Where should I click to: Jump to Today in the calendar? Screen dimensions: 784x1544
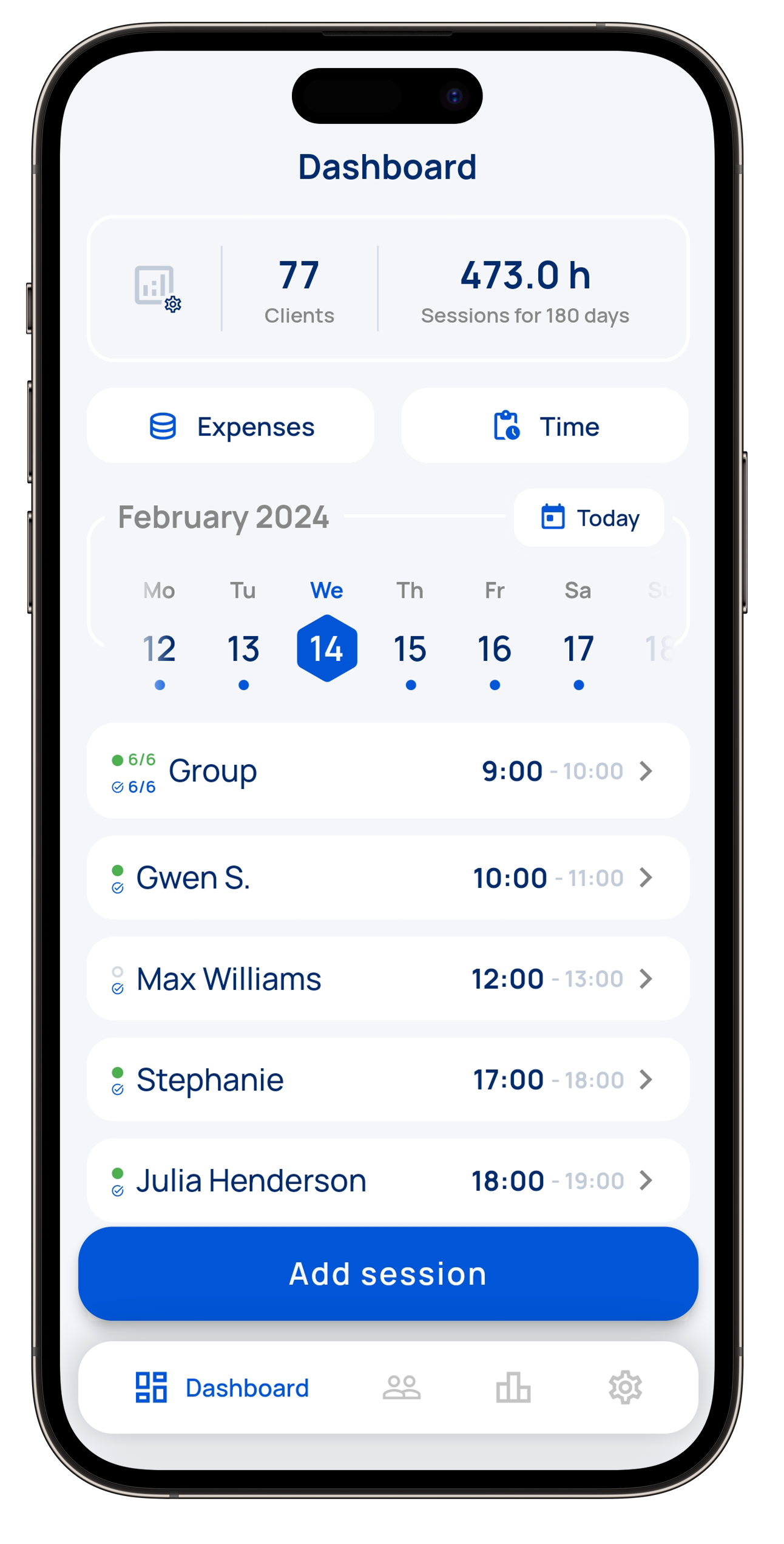click(x=589, y=518)
